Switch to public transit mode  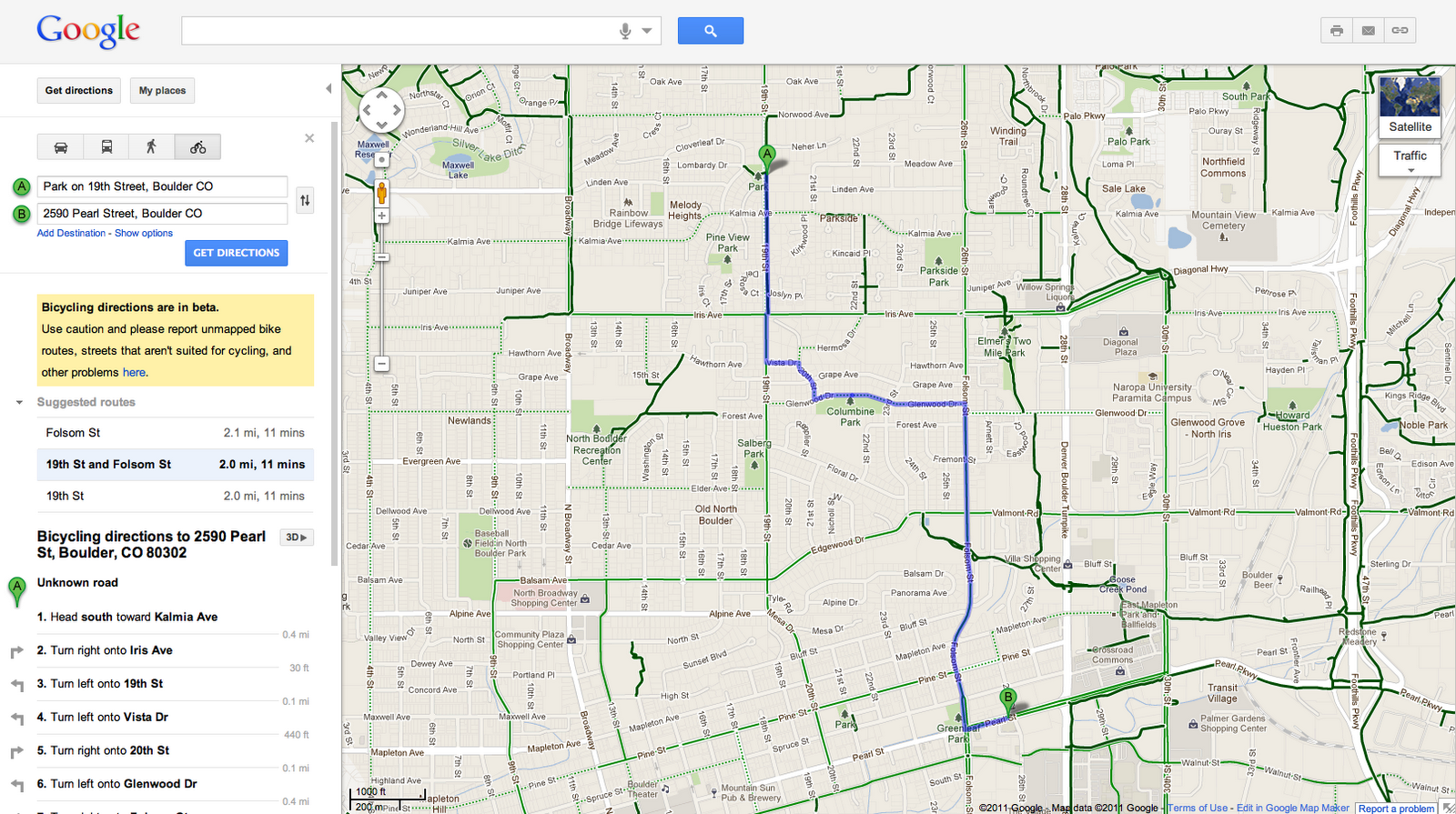pos(106,147)
